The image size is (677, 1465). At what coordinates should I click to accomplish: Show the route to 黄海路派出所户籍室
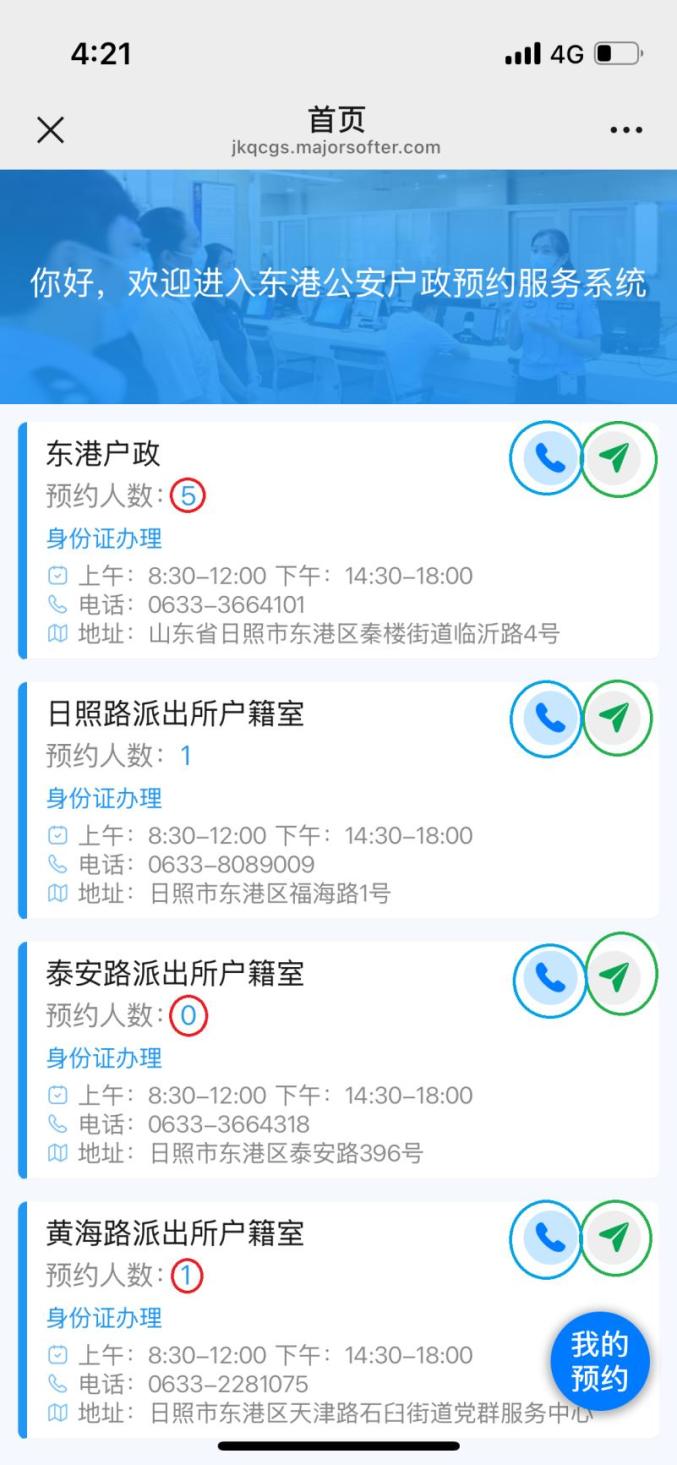[x=617, y=1238]
